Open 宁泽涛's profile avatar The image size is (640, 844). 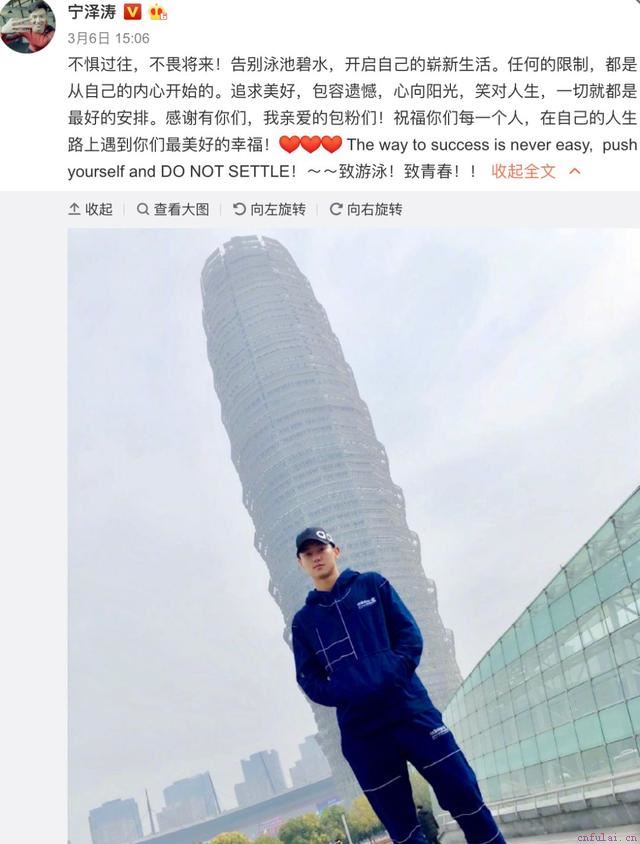tap(27, 24)
